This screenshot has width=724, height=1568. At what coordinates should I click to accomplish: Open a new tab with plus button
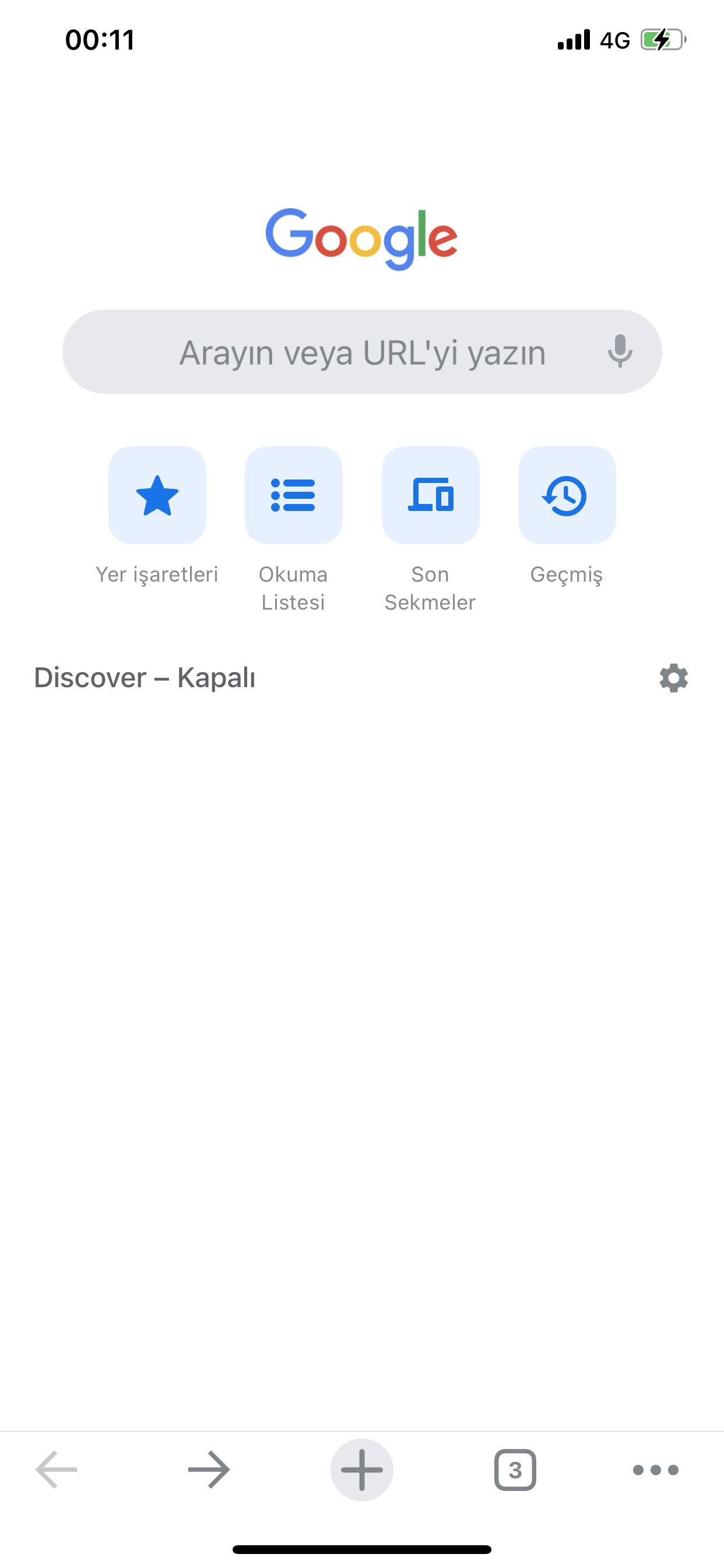pos(362,1469)
